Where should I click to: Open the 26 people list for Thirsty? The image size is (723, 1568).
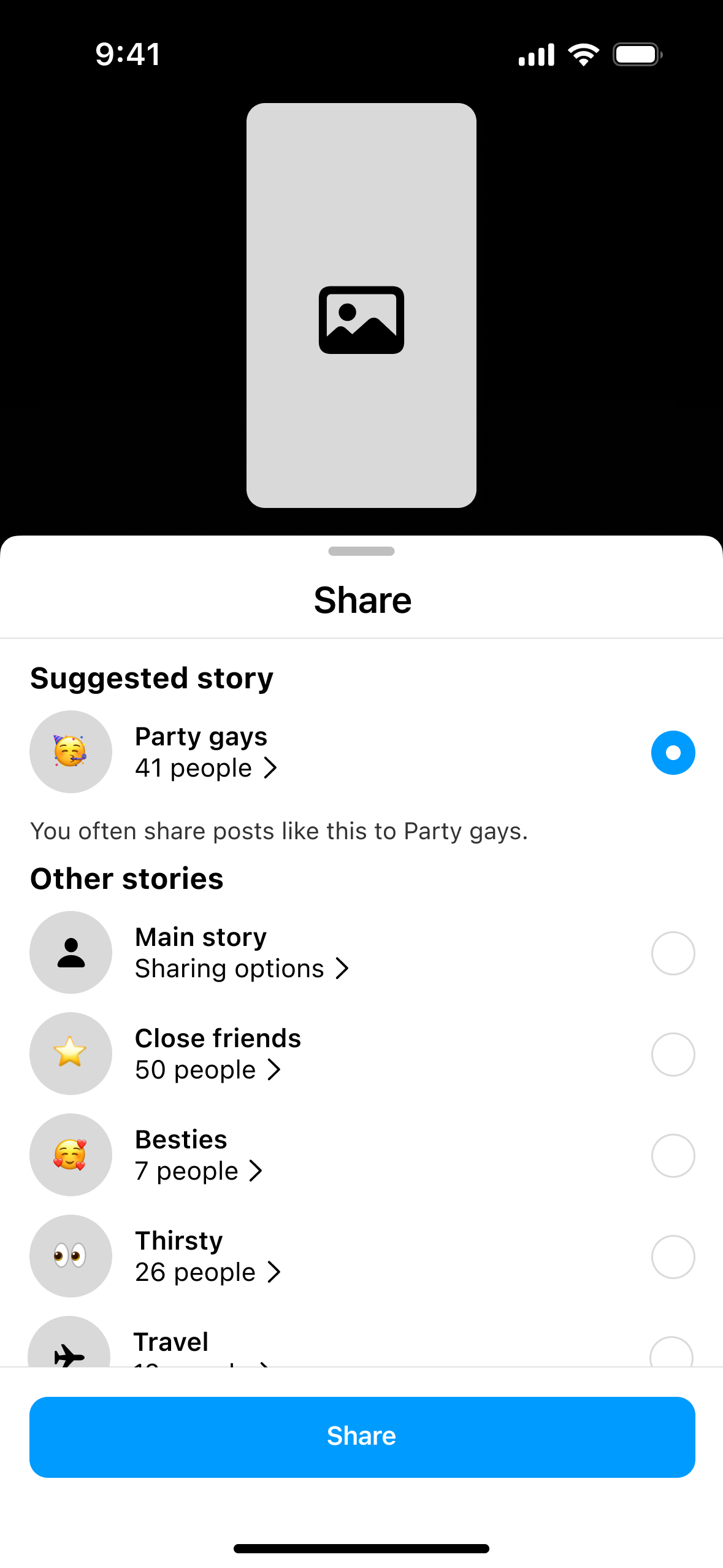[207, 1272]
